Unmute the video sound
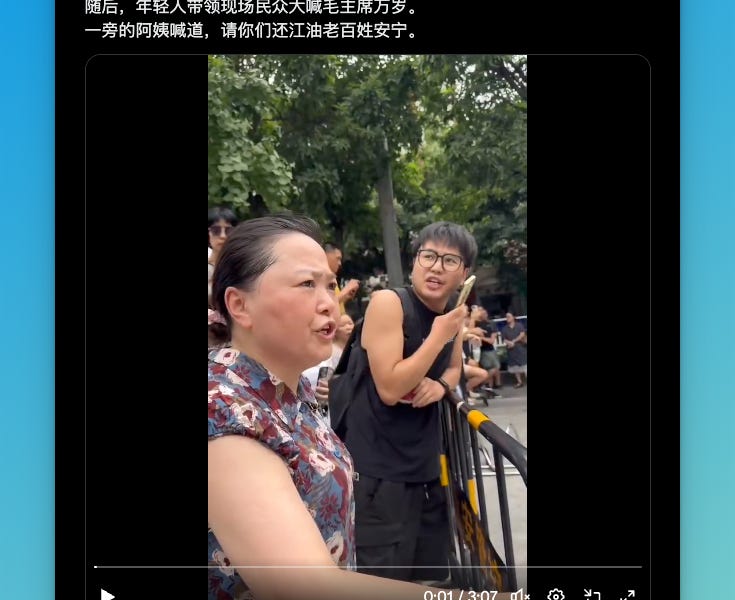Image resolution: width=735 pixels, height=600 pixels. [520, 595]
